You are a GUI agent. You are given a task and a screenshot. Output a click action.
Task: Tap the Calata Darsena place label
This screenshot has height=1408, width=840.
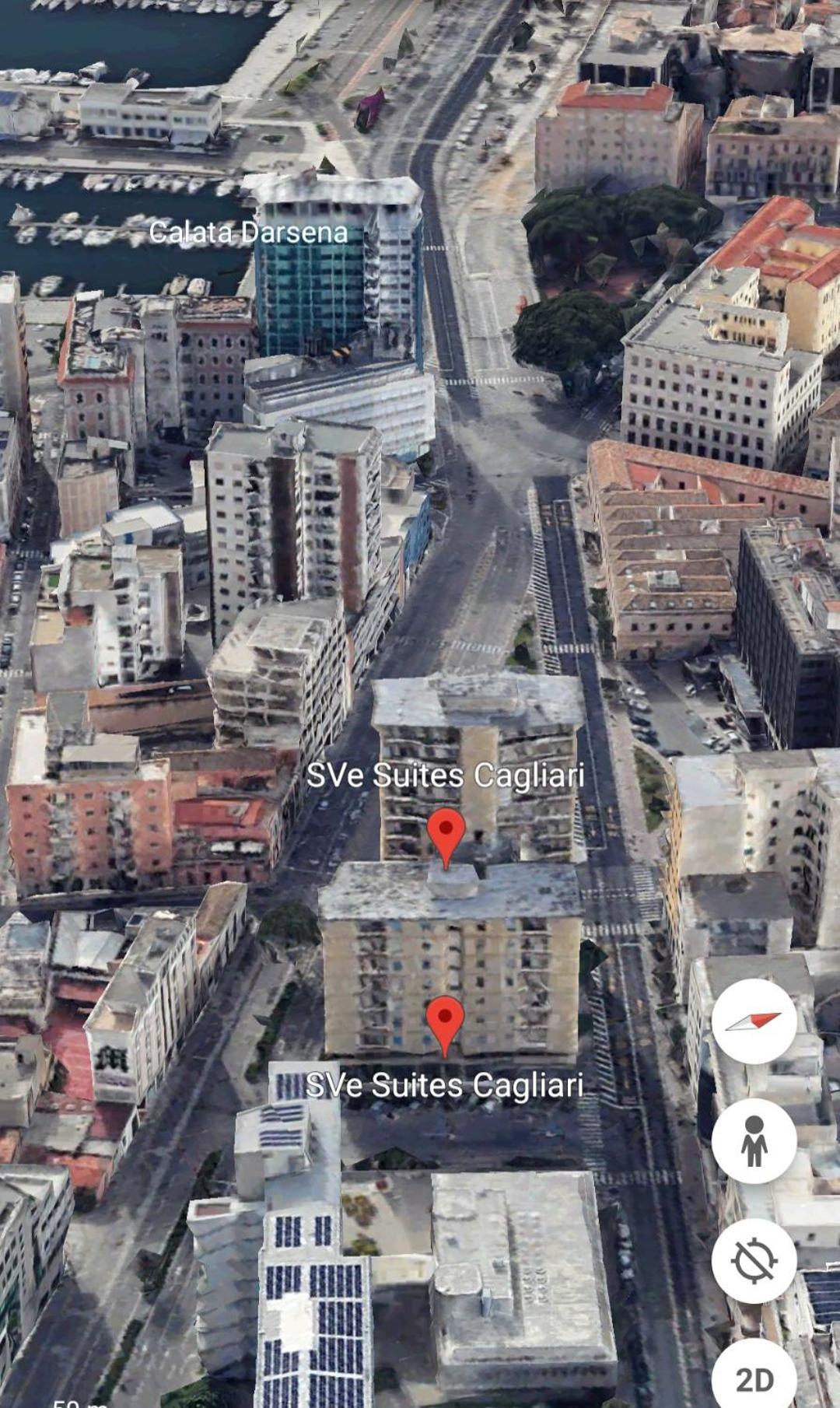click(x=248, y=232)
